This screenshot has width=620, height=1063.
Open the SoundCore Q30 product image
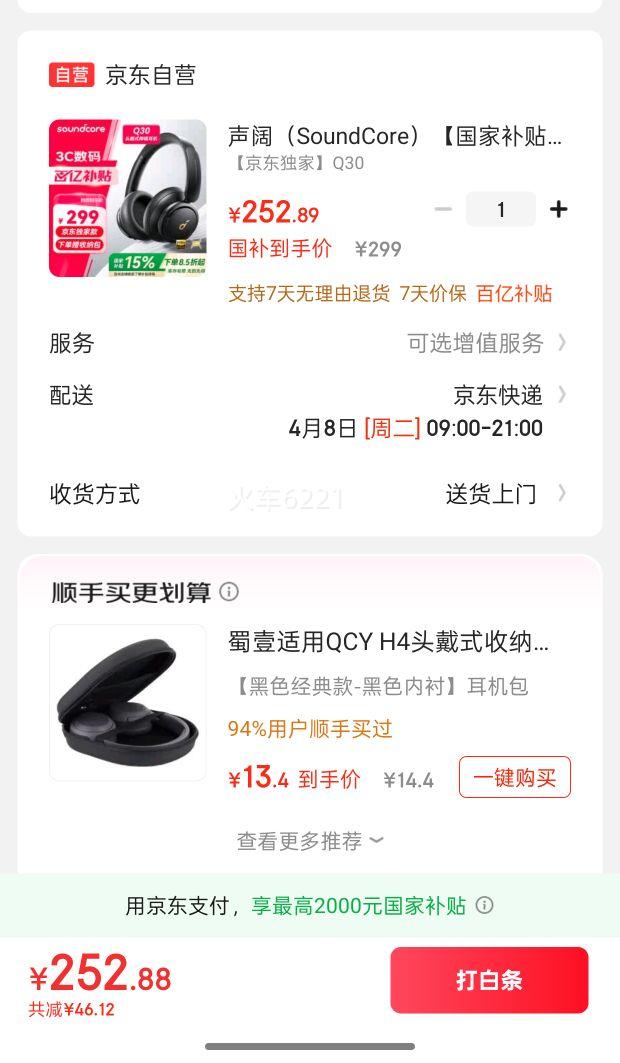(x=128, y=198)
